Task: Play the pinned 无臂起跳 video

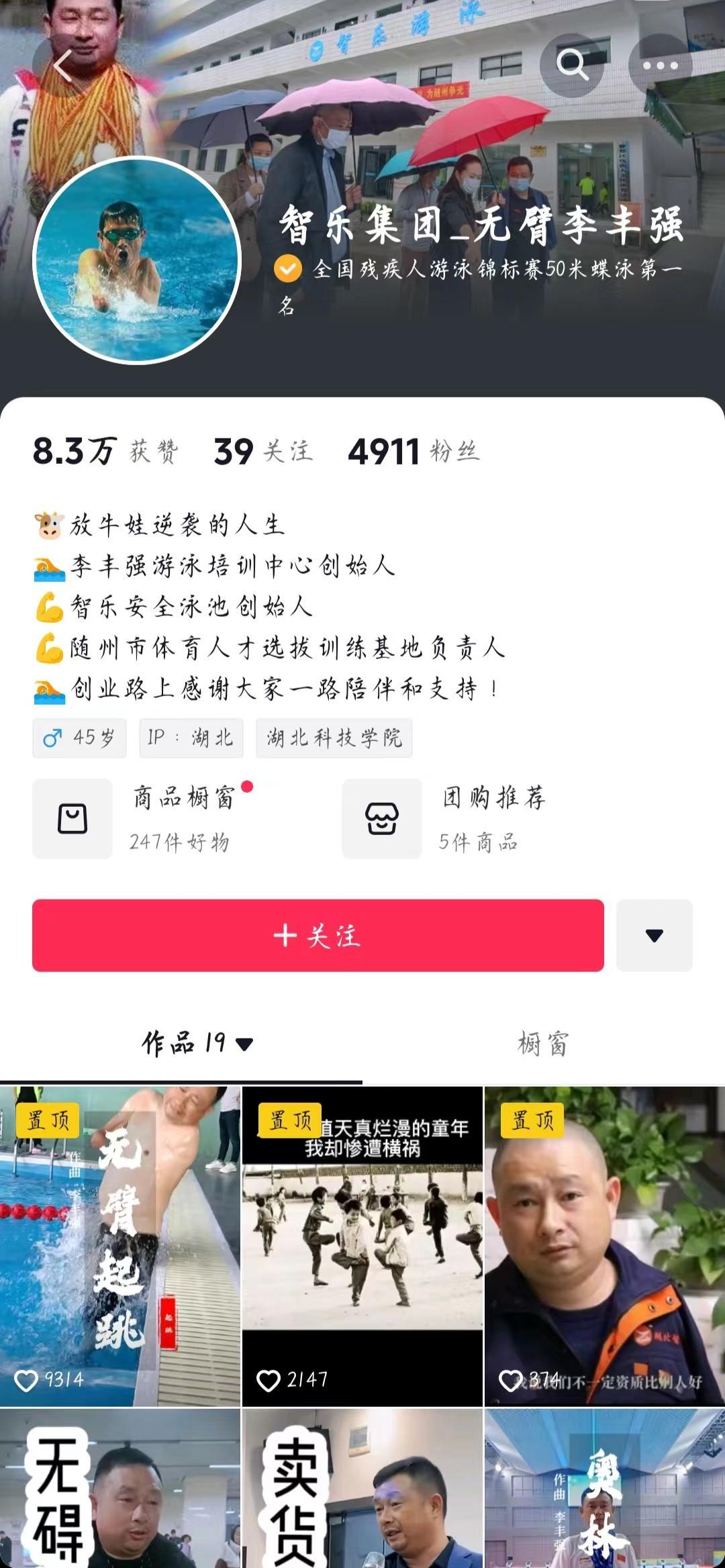Action: coord(120,1246)
